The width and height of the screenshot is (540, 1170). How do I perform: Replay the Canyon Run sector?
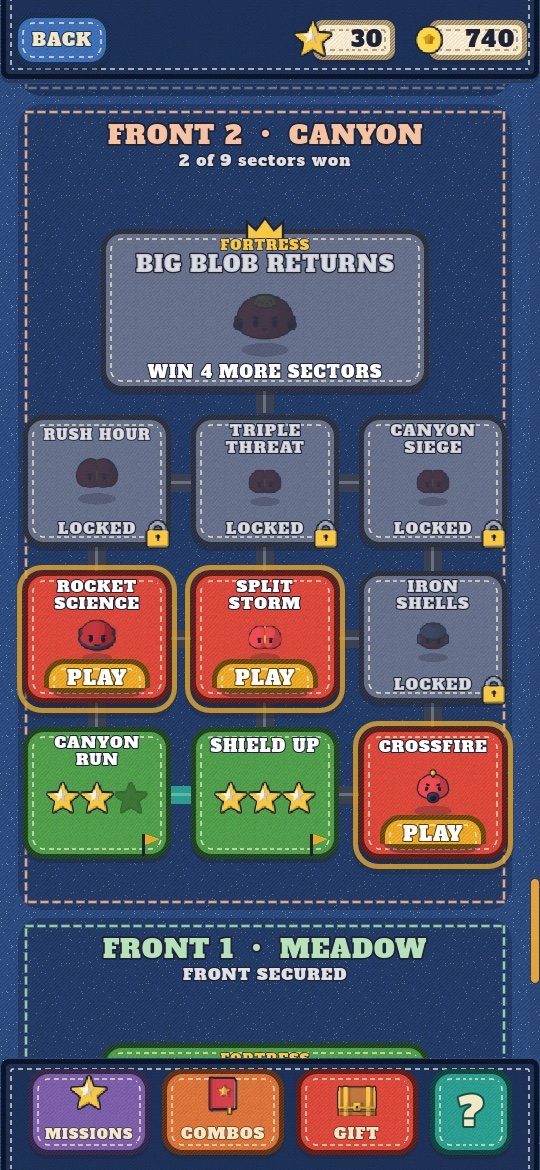[x=97, y=792]
